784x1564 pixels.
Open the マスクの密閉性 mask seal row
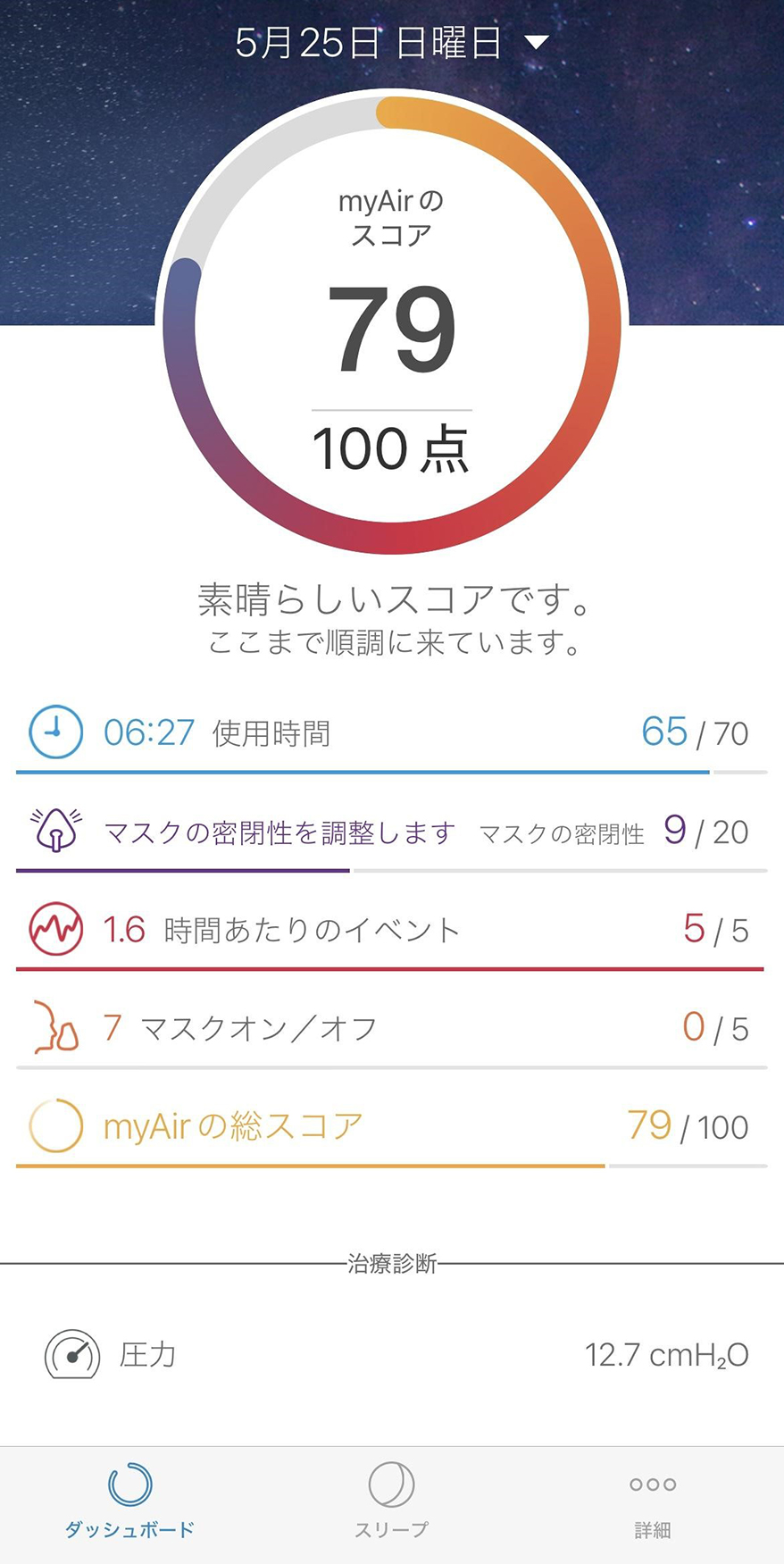[392, 832]
